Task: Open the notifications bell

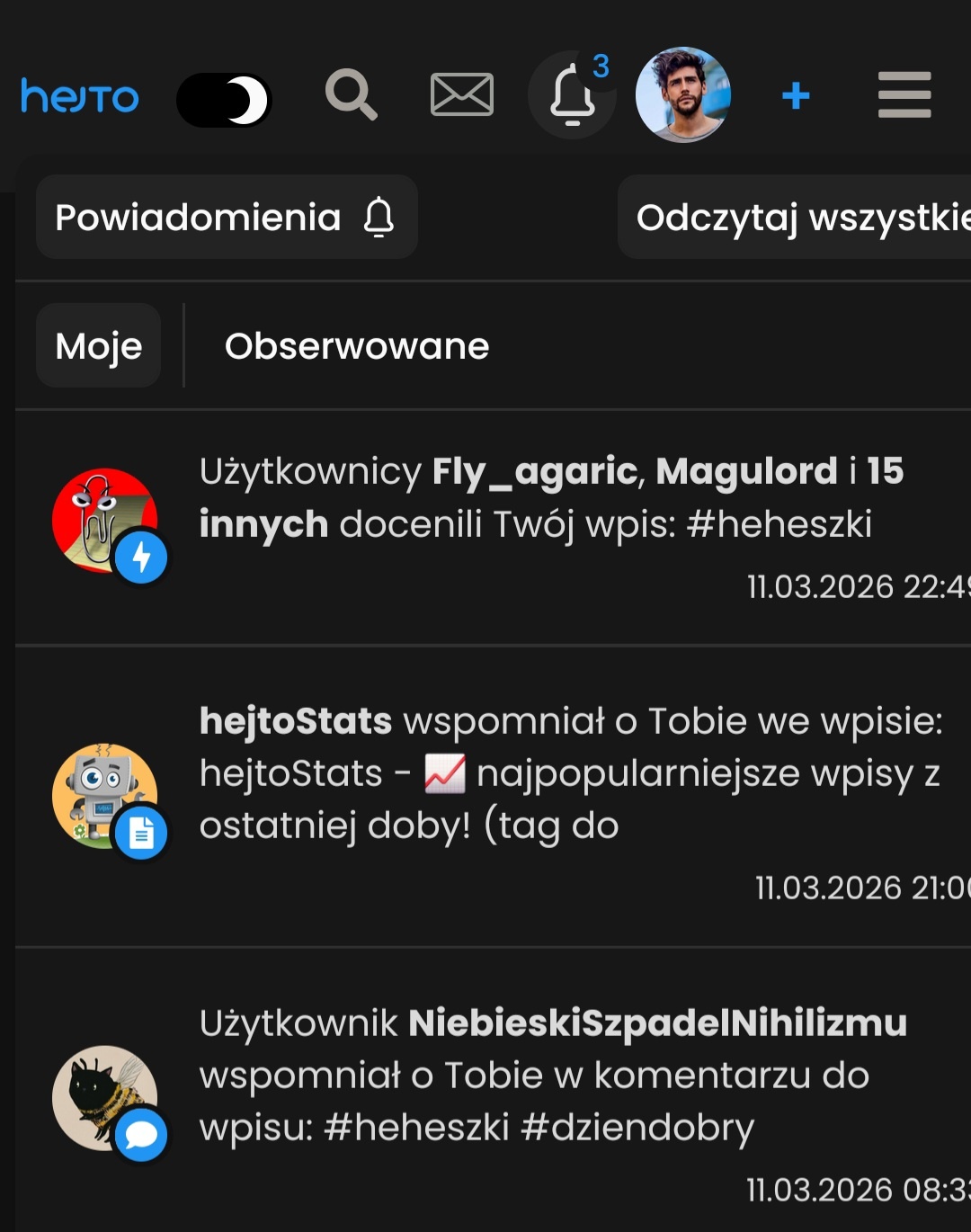Action: pyautogui.click(x=572, y=95)
